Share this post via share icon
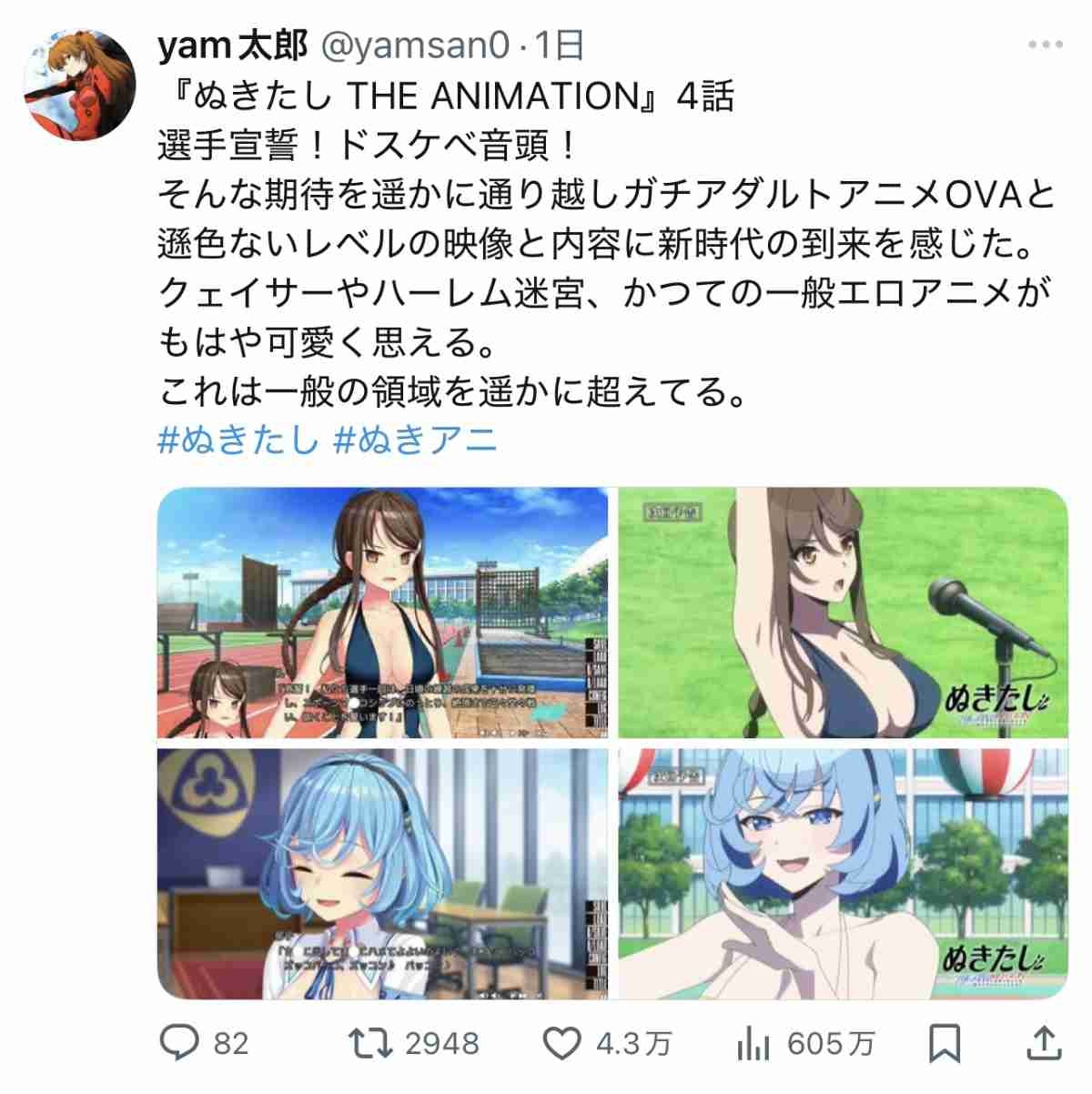1092x1094 pixels. 1044,1043
